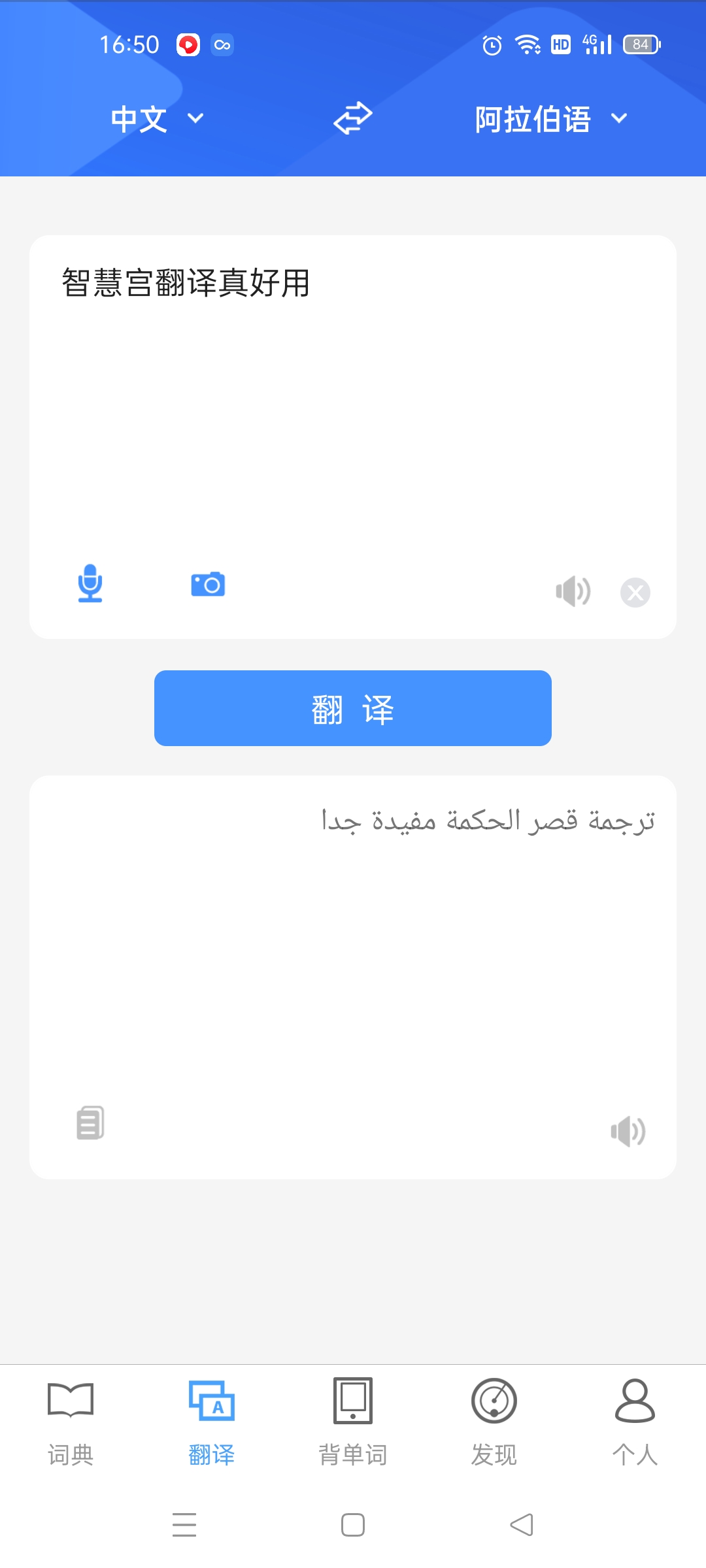The width and height of the screenshot is (706, 1568).
Task: Clear the source text
Action: [635, 593]
